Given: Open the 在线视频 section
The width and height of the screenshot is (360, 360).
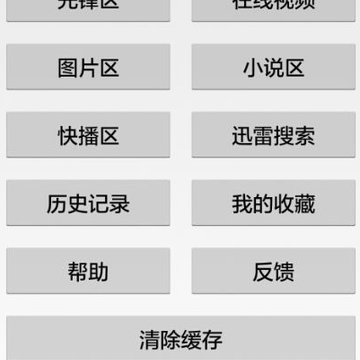Looking at the screenshot, I should [273, 11].
